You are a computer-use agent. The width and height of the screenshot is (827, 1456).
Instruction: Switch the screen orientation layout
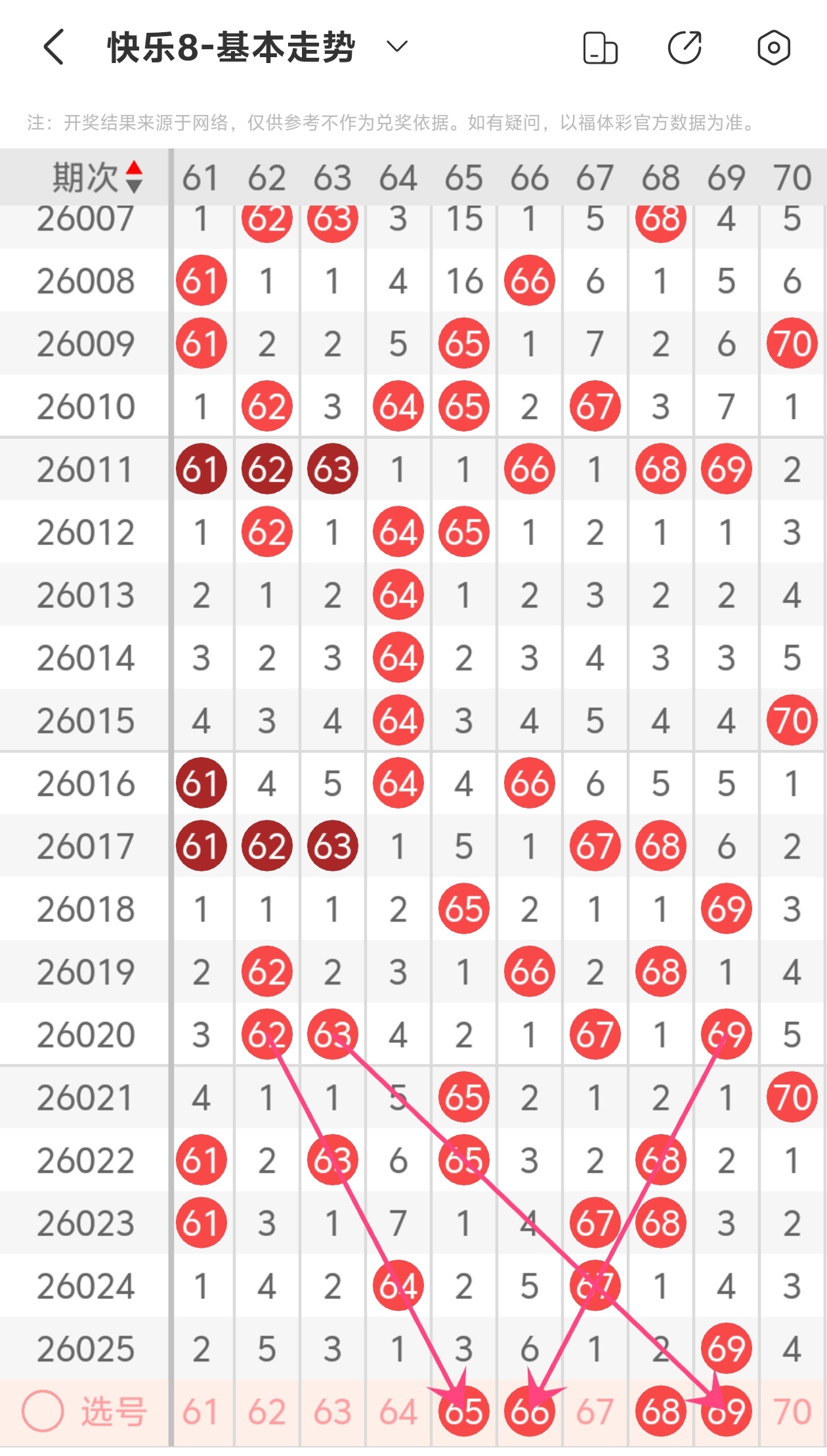coord(600,47)
